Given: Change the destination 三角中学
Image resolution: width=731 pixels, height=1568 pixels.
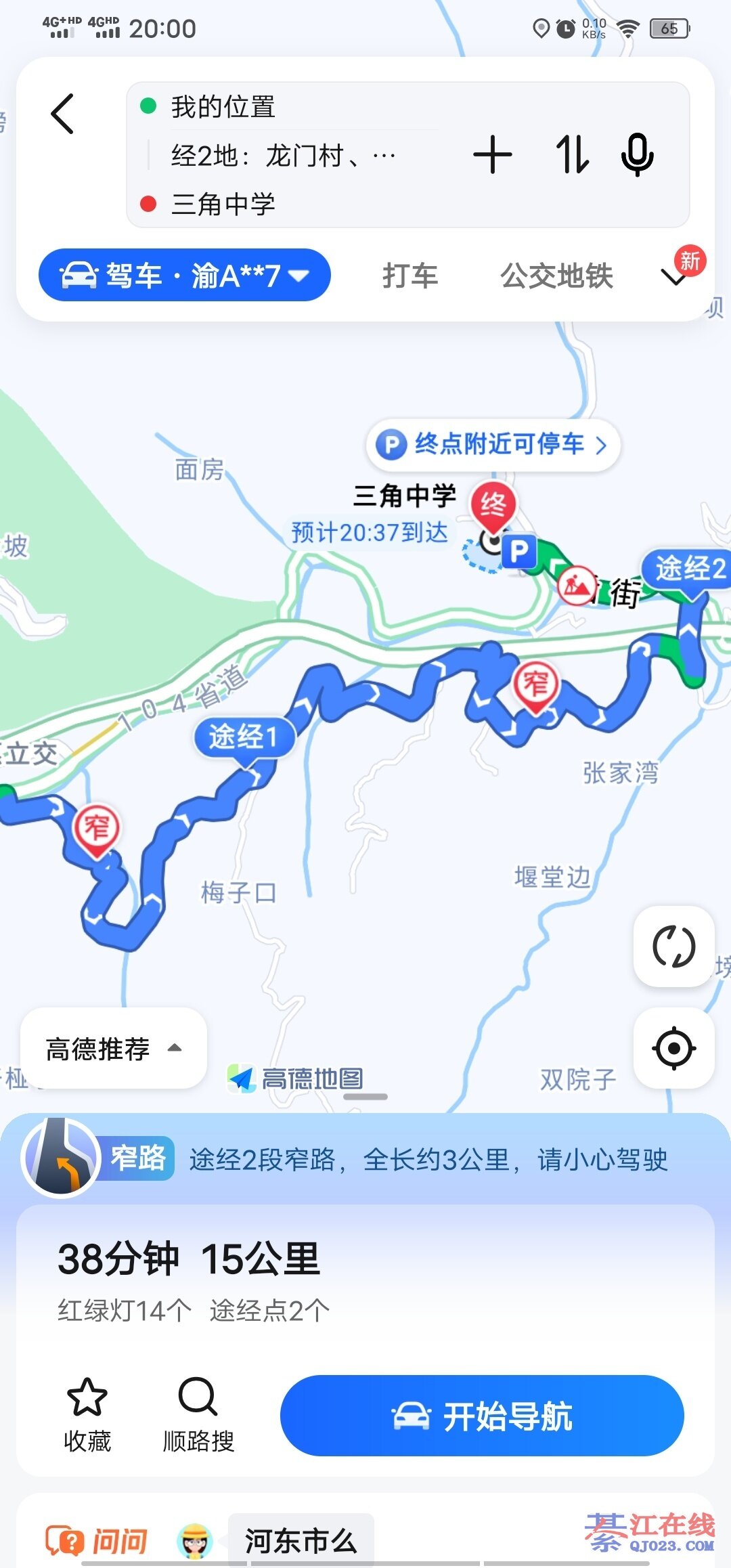Looking at the screenshot, I should coord(223,204).
